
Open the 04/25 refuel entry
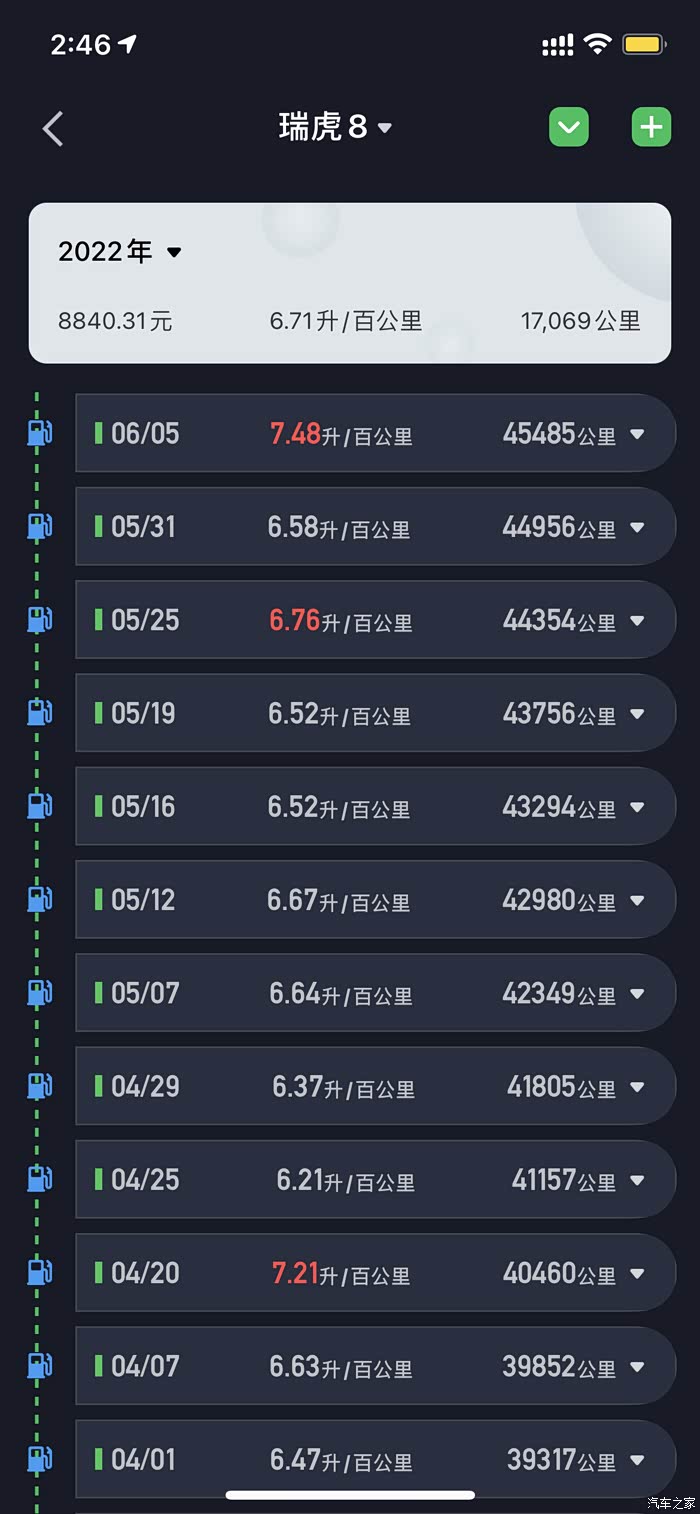click(637, 1180)
